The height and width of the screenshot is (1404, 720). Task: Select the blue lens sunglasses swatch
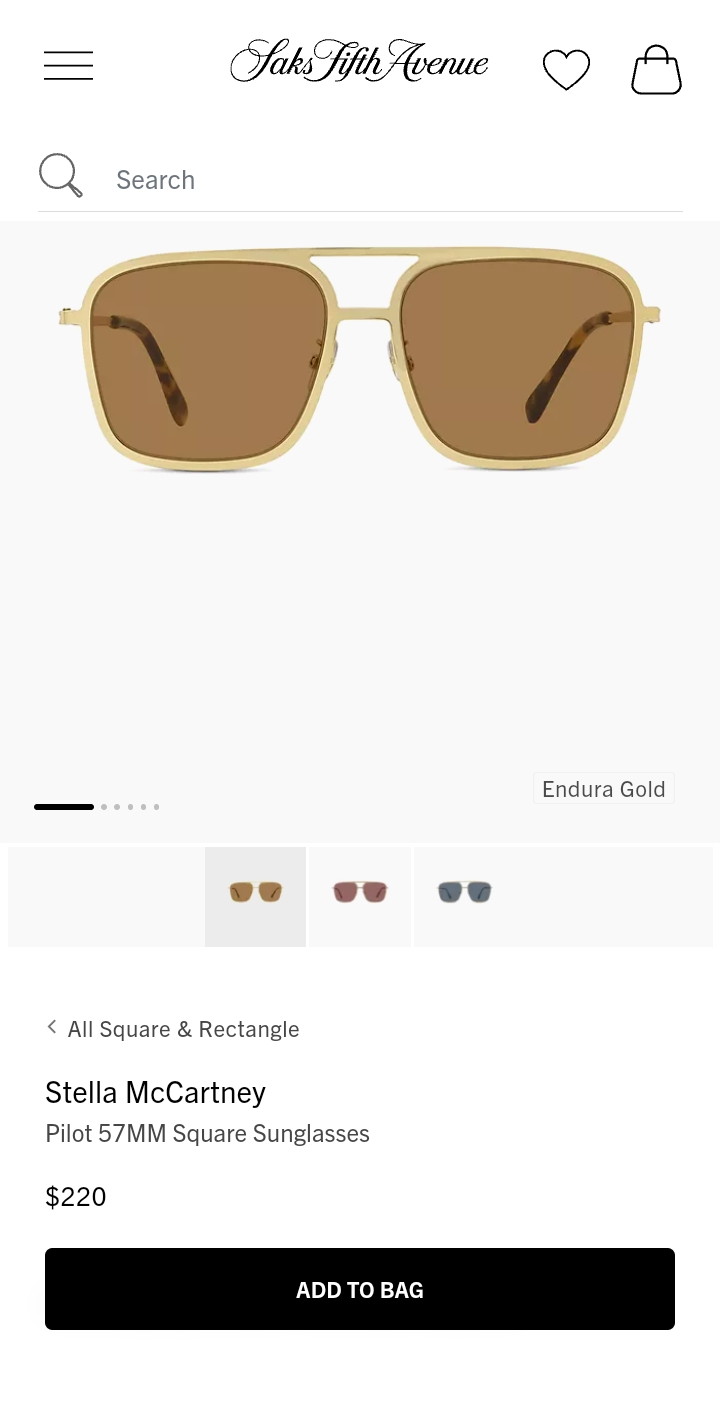click(464, 892)
